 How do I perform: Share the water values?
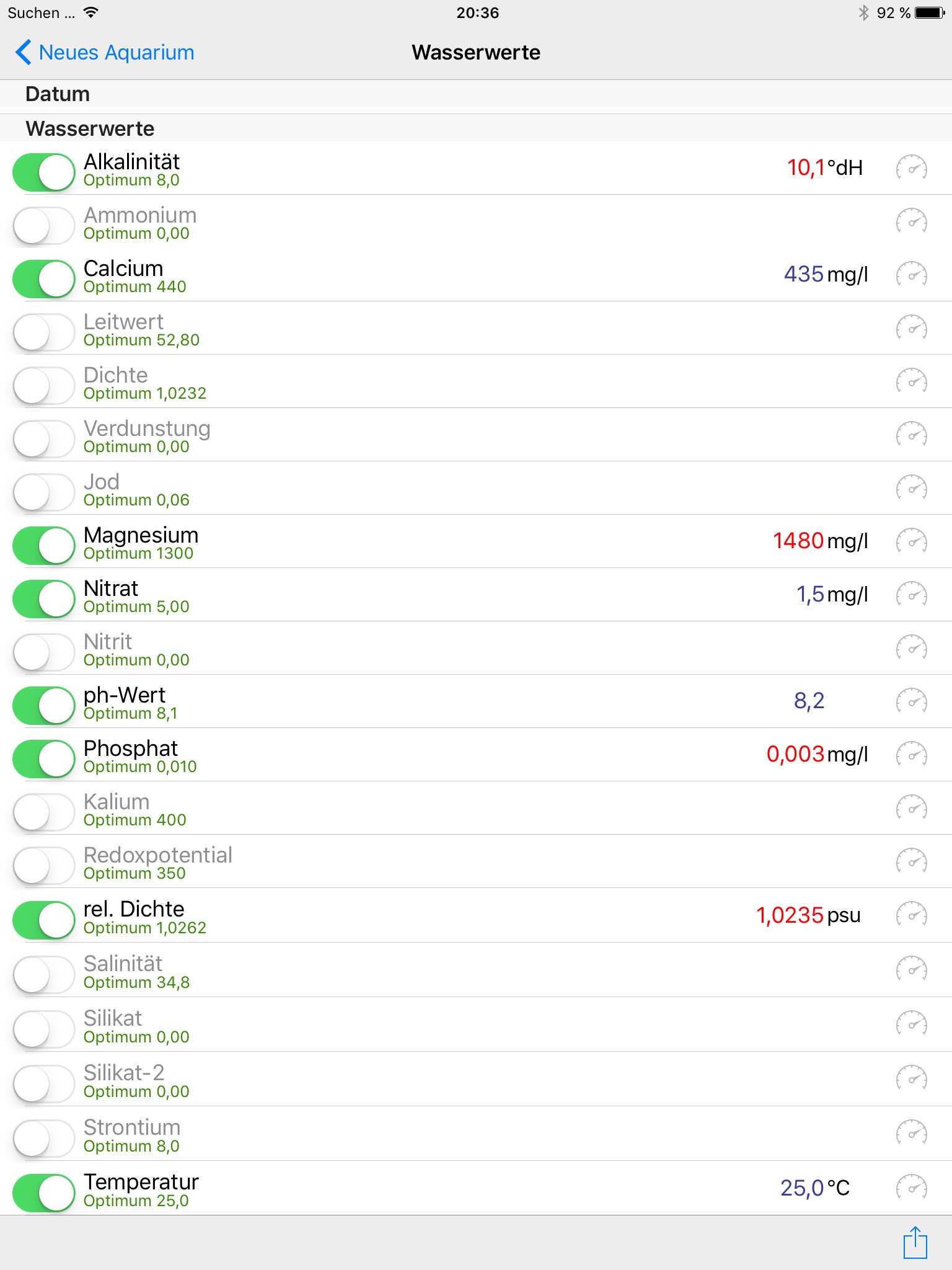tap(915, 1243)
